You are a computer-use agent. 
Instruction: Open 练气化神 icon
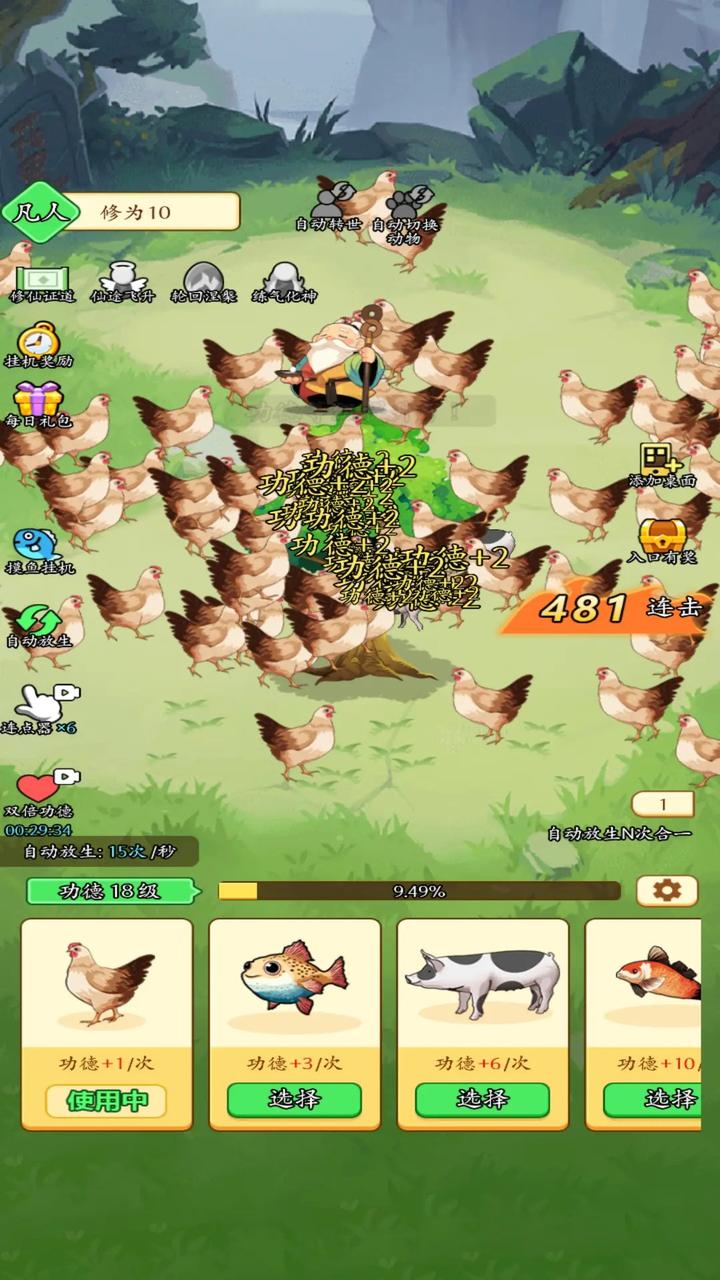click(x=283, y=279)
